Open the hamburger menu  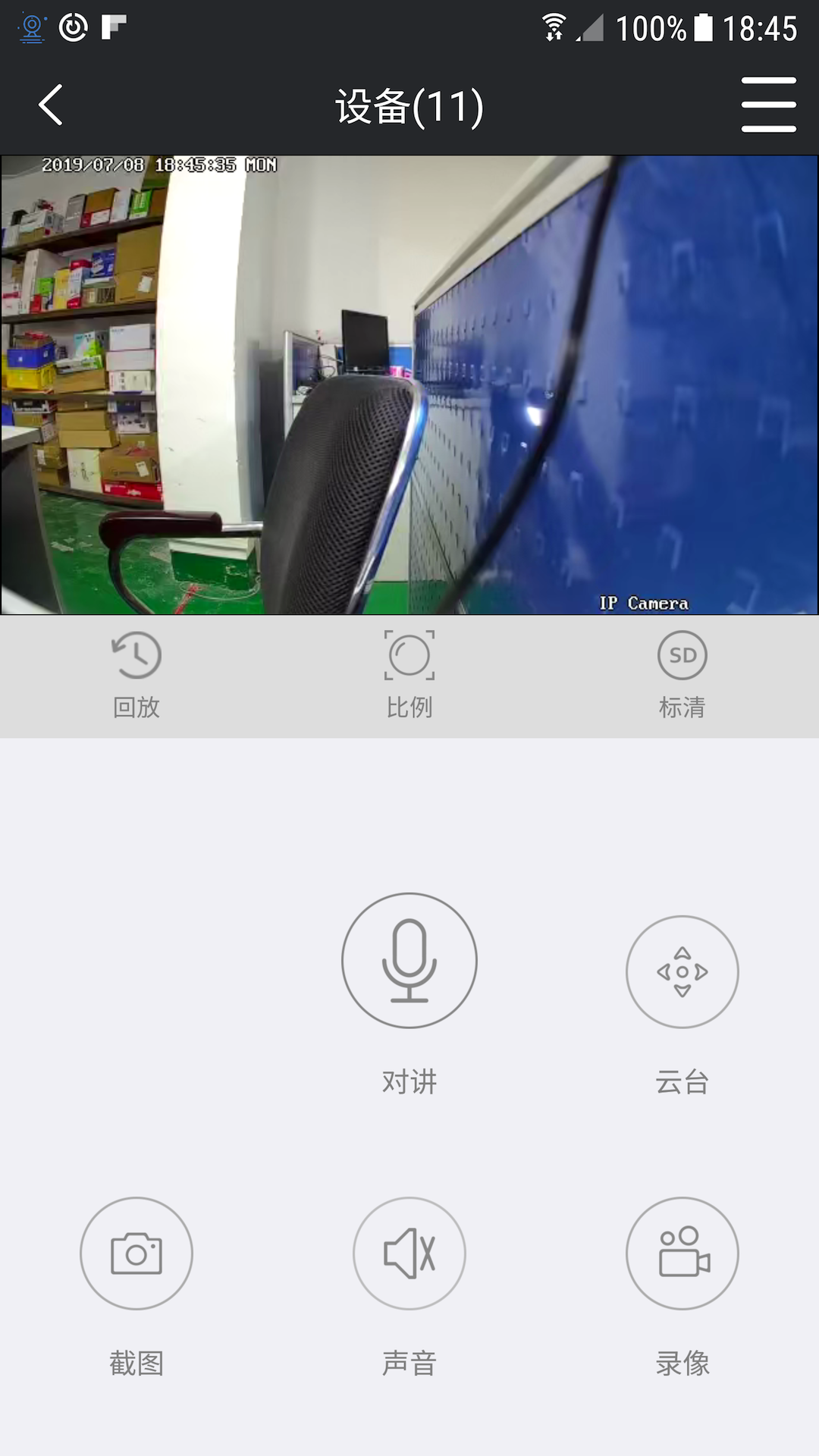[768, 105]
